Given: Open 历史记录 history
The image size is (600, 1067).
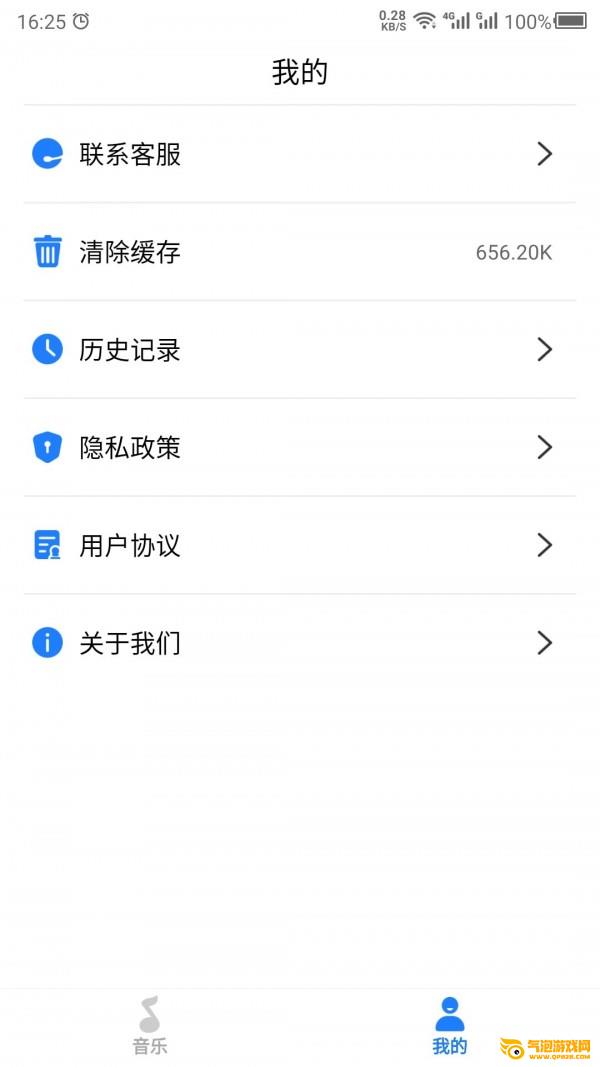Looking at the screenshot, I should coord(299,349).
